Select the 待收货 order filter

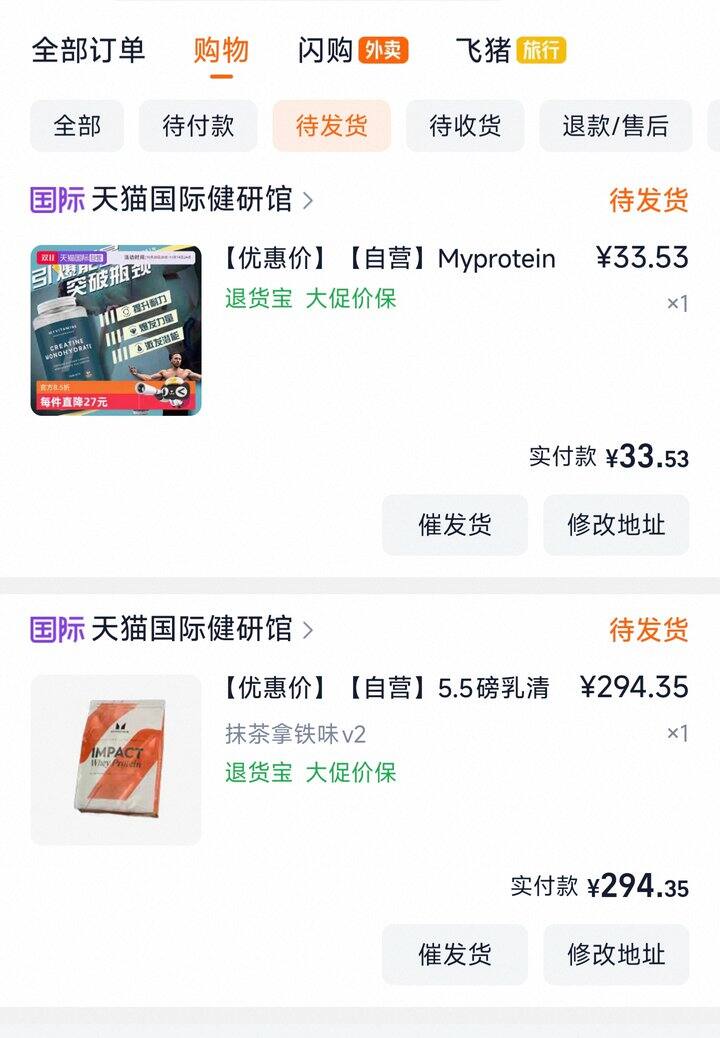(467, 126)
